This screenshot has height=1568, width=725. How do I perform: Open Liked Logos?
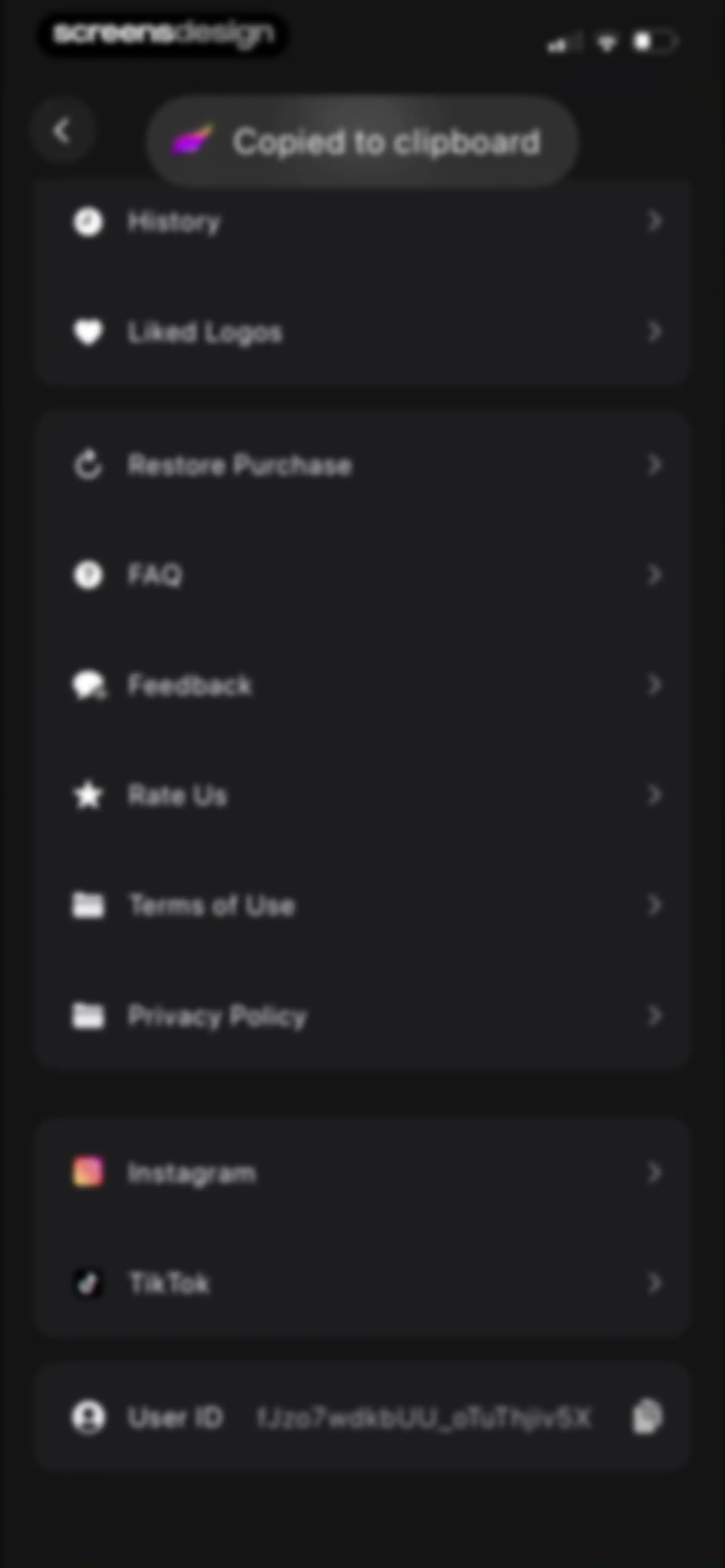363,332
